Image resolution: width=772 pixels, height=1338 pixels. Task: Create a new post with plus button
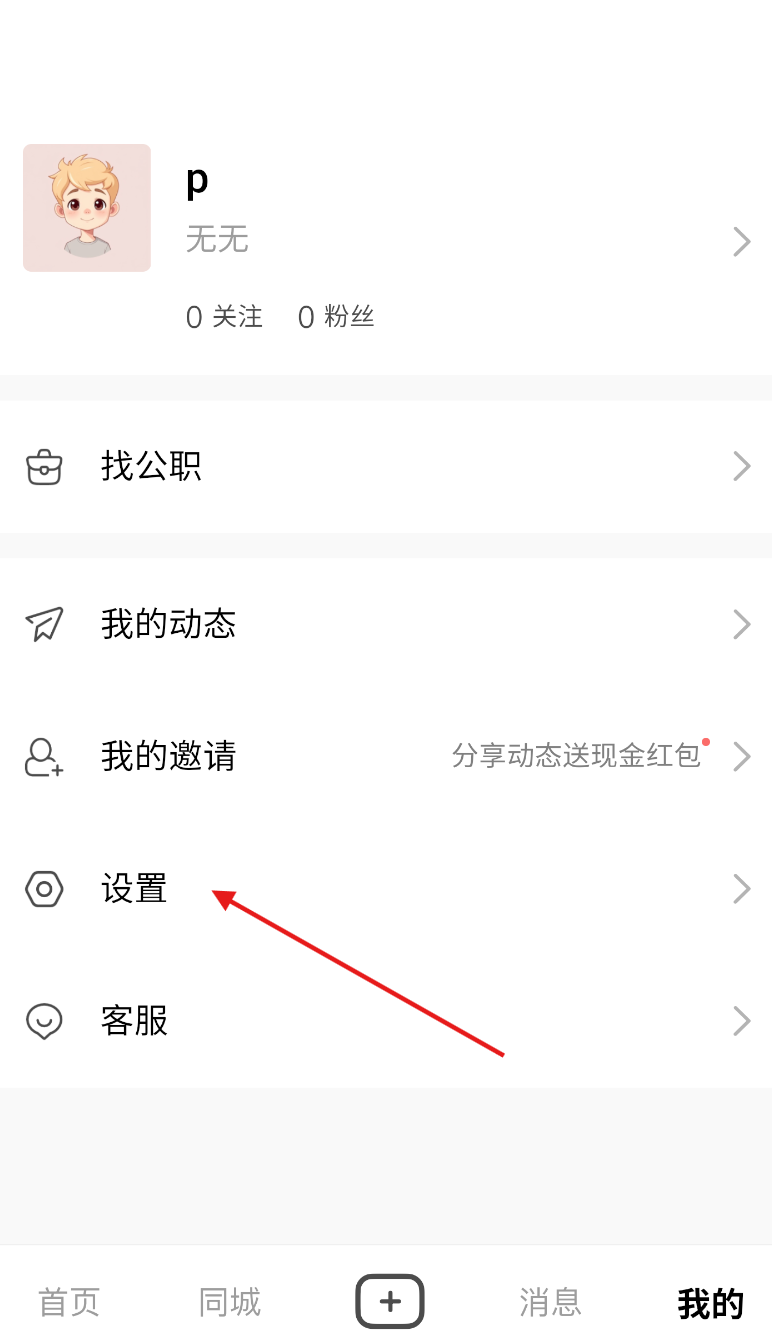point(390,1301)
